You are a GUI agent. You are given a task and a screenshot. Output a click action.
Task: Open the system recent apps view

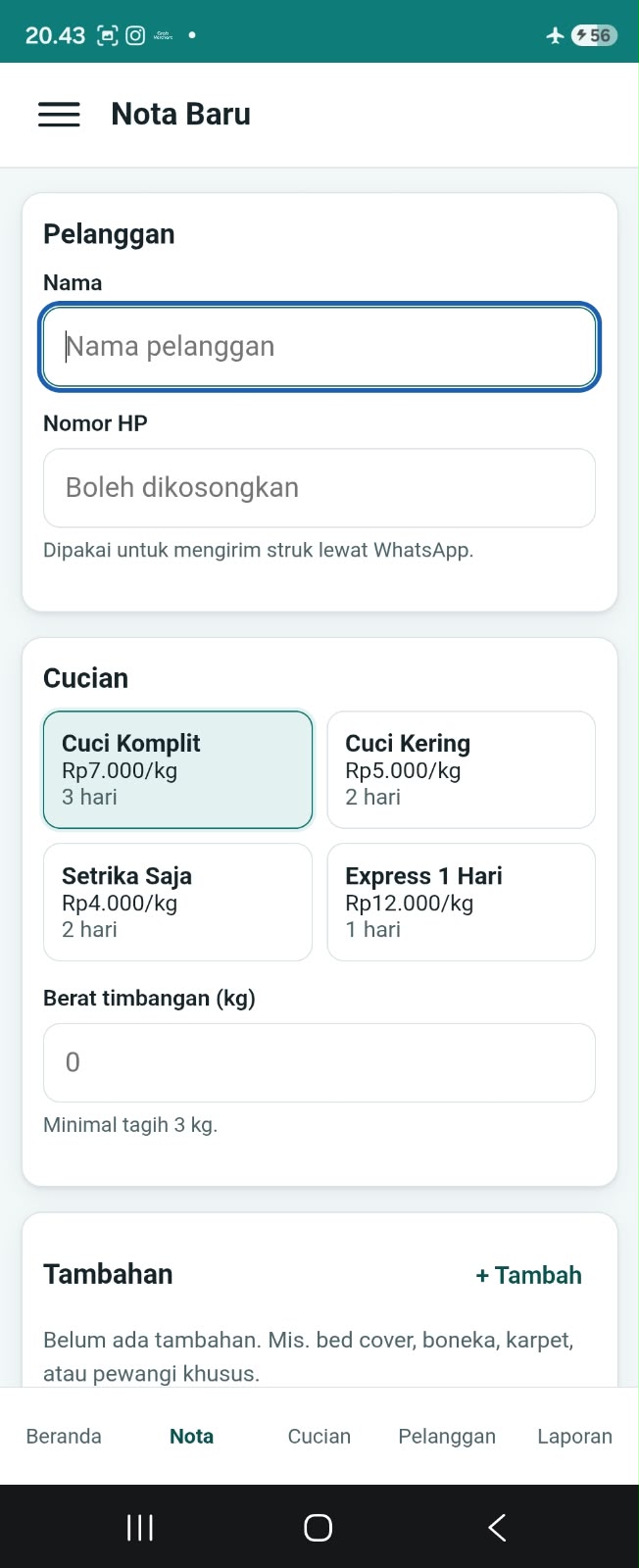pos(140,1527)
